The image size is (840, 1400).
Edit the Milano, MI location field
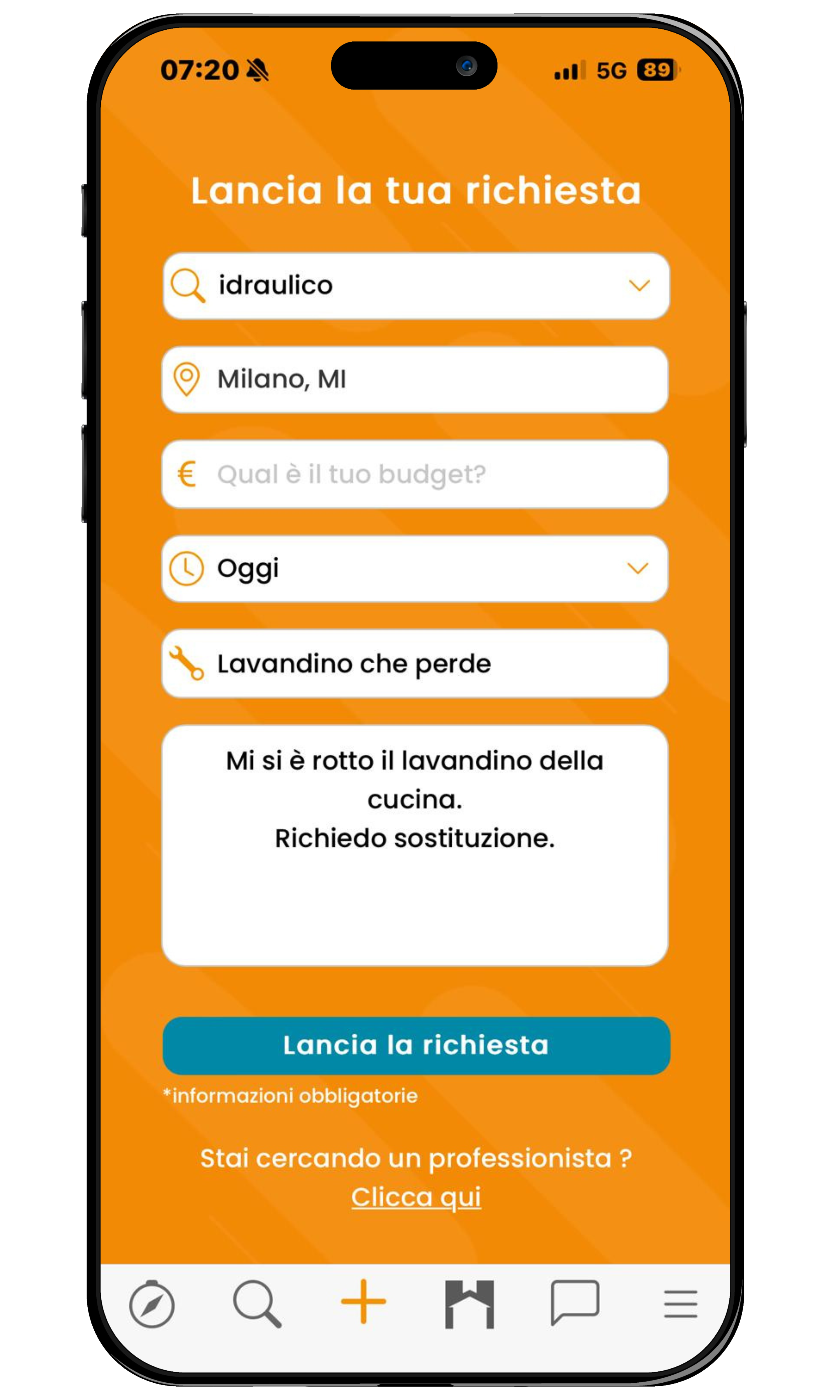click(415, 379)
